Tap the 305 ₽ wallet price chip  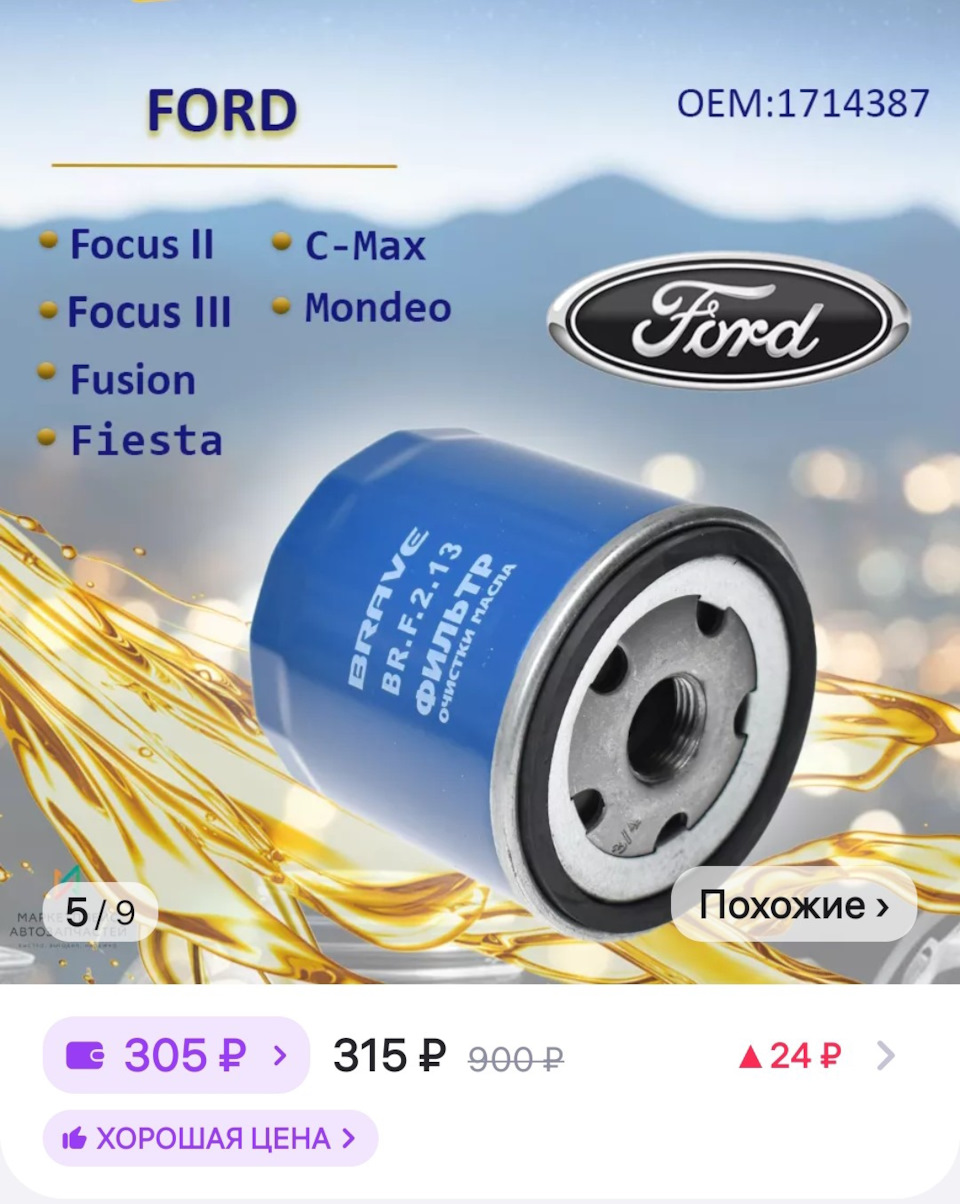tap(176, 1055)
